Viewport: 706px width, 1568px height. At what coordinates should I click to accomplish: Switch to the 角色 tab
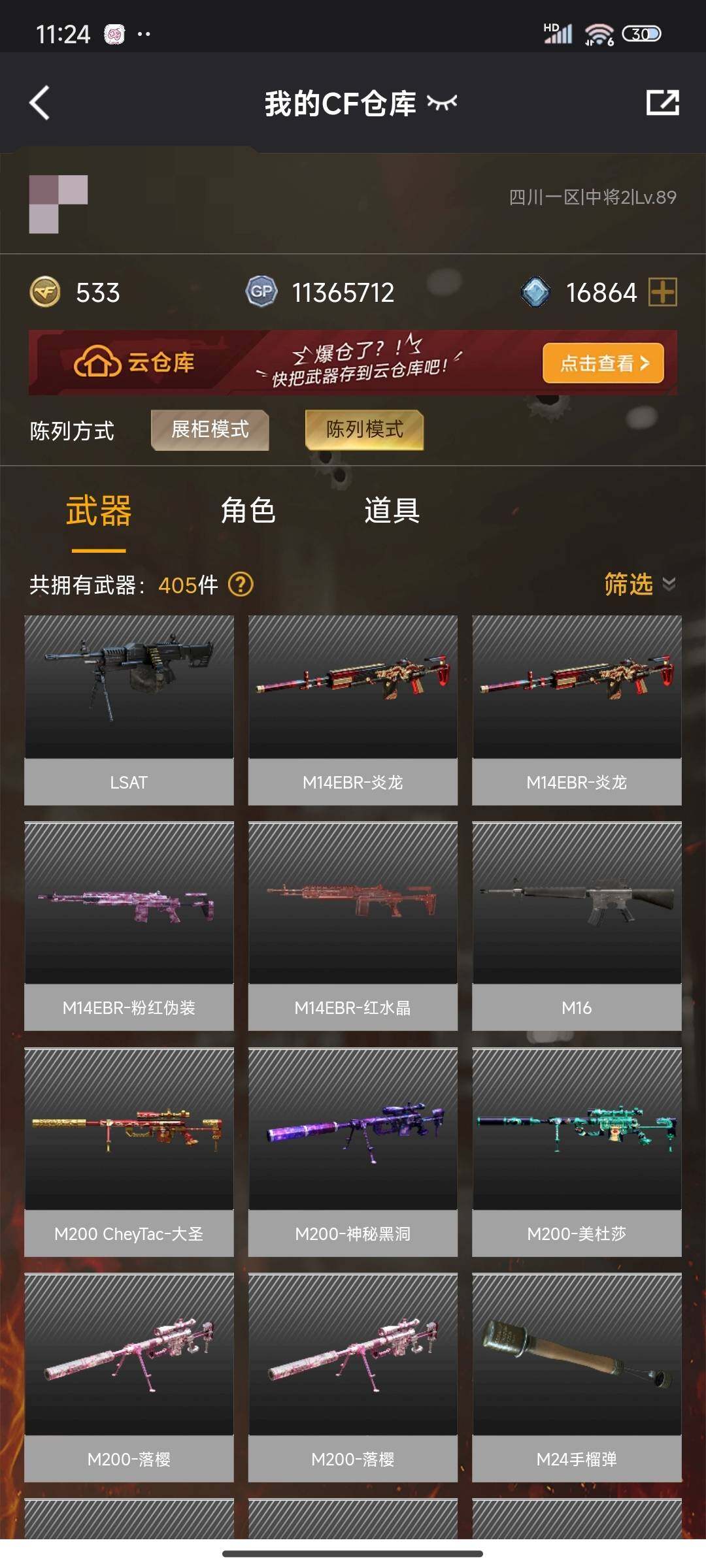click(248, 511)
